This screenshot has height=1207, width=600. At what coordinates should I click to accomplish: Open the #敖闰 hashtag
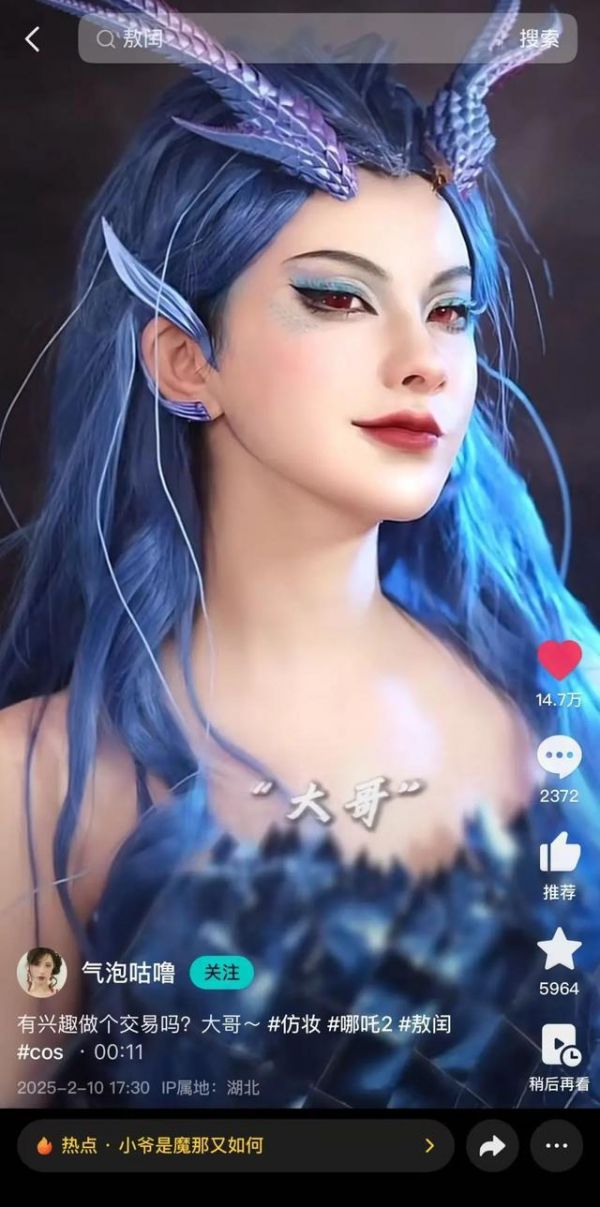425,1025
